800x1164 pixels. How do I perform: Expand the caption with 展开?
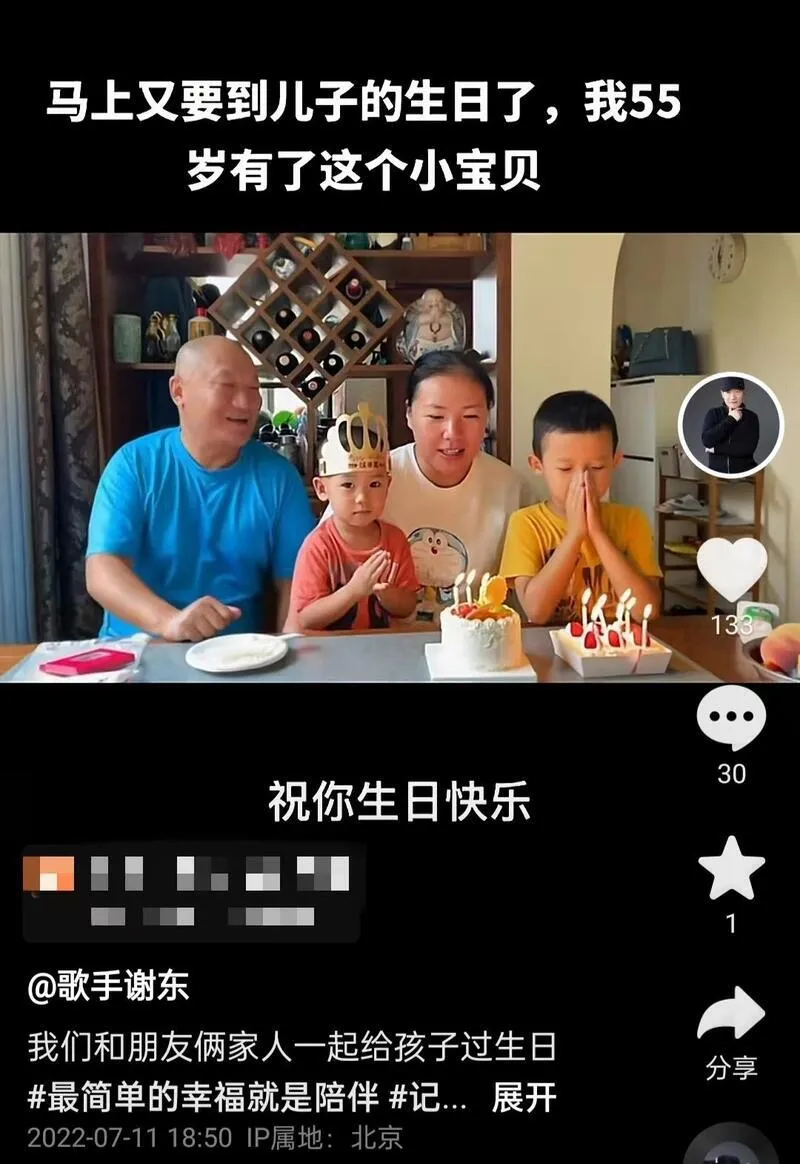click(524, 1098)
